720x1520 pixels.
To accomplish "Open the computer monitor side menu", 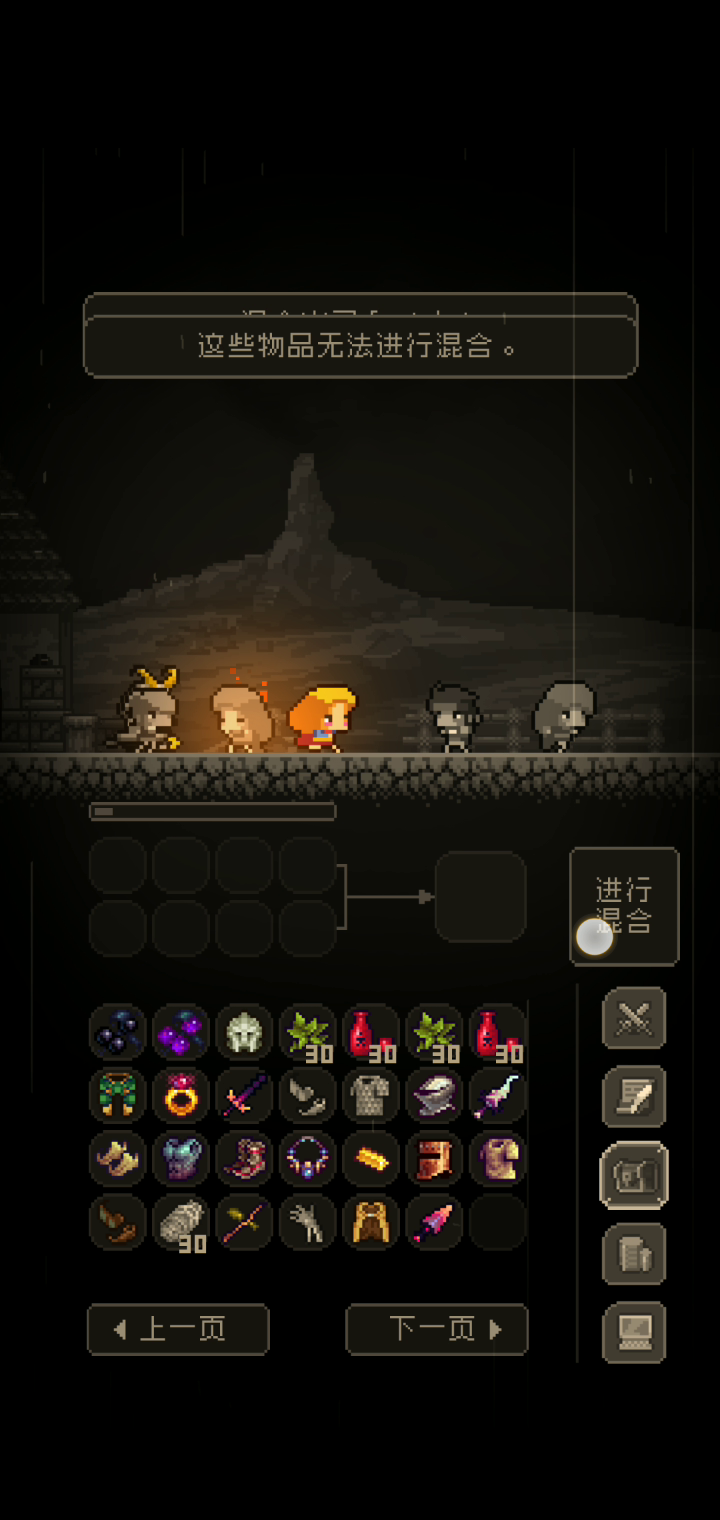I will pos(634,1332).
